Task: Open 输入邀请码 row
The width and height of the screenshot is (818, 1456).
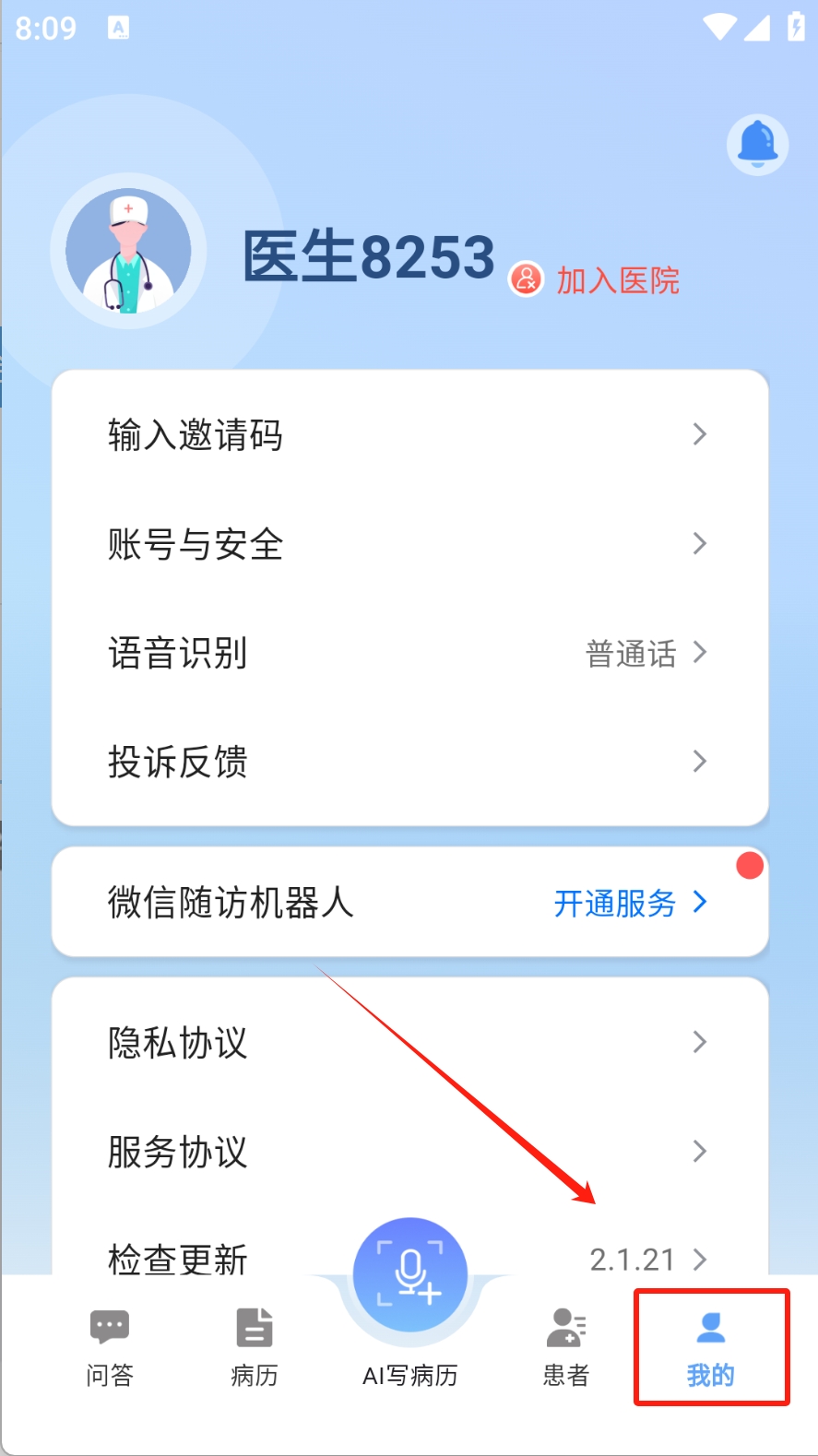Action: tap(409, 434)
